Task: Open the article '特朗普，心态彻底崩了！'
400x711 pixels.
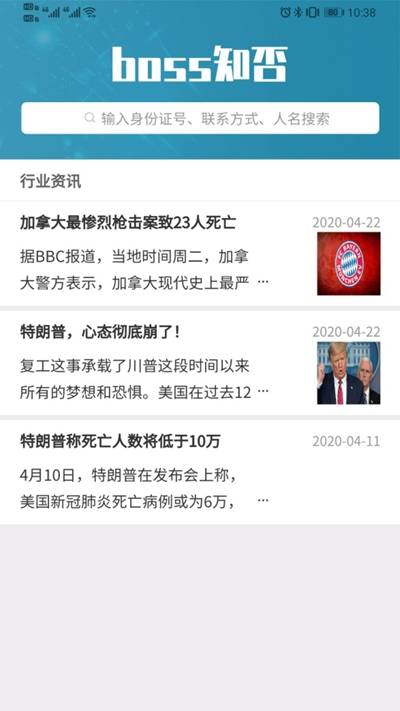Action: coord(200,363)
